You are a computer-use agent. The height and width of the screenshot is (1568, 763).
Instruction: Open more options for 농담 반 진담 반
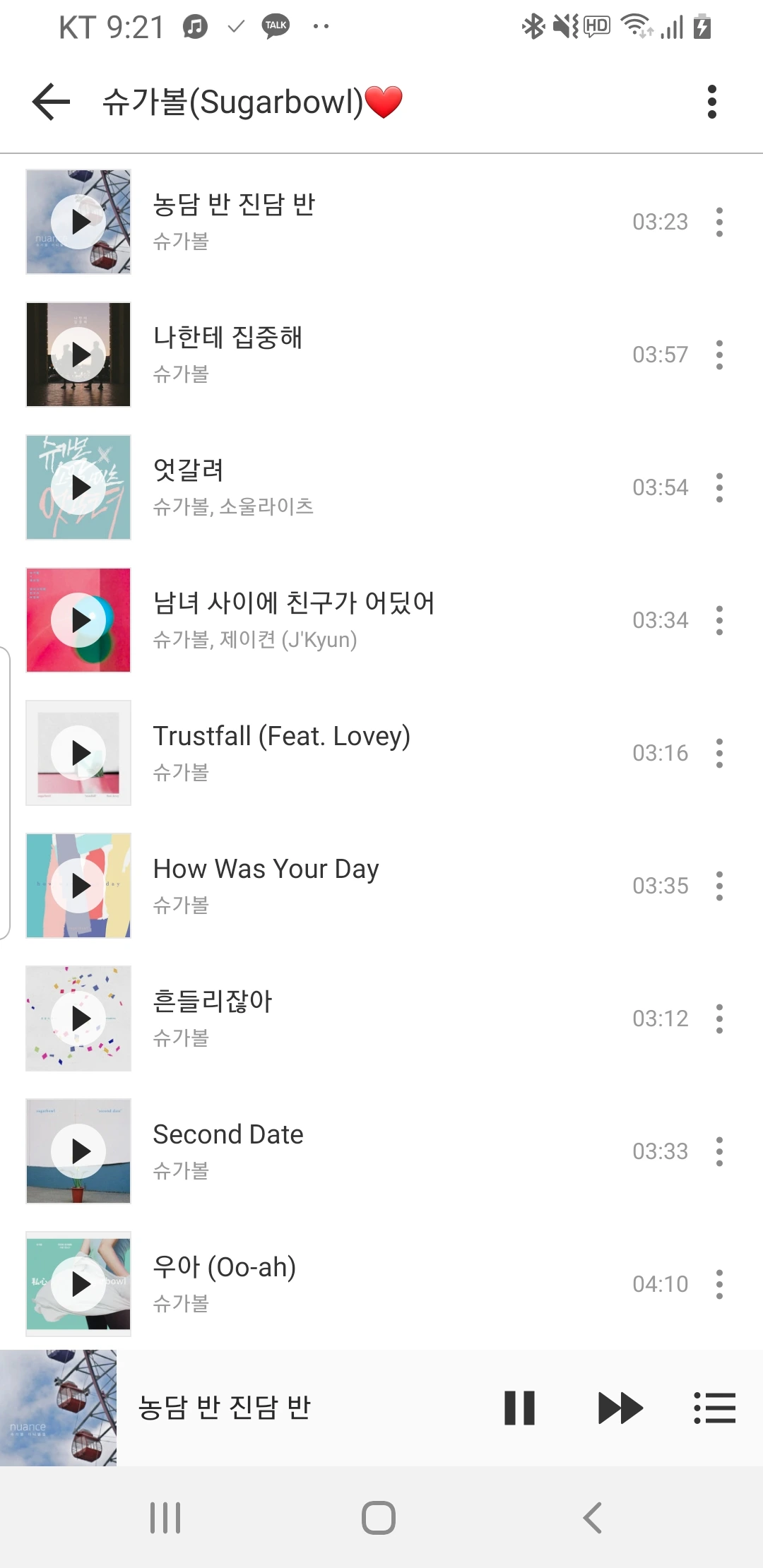click(x=719, y=222)
